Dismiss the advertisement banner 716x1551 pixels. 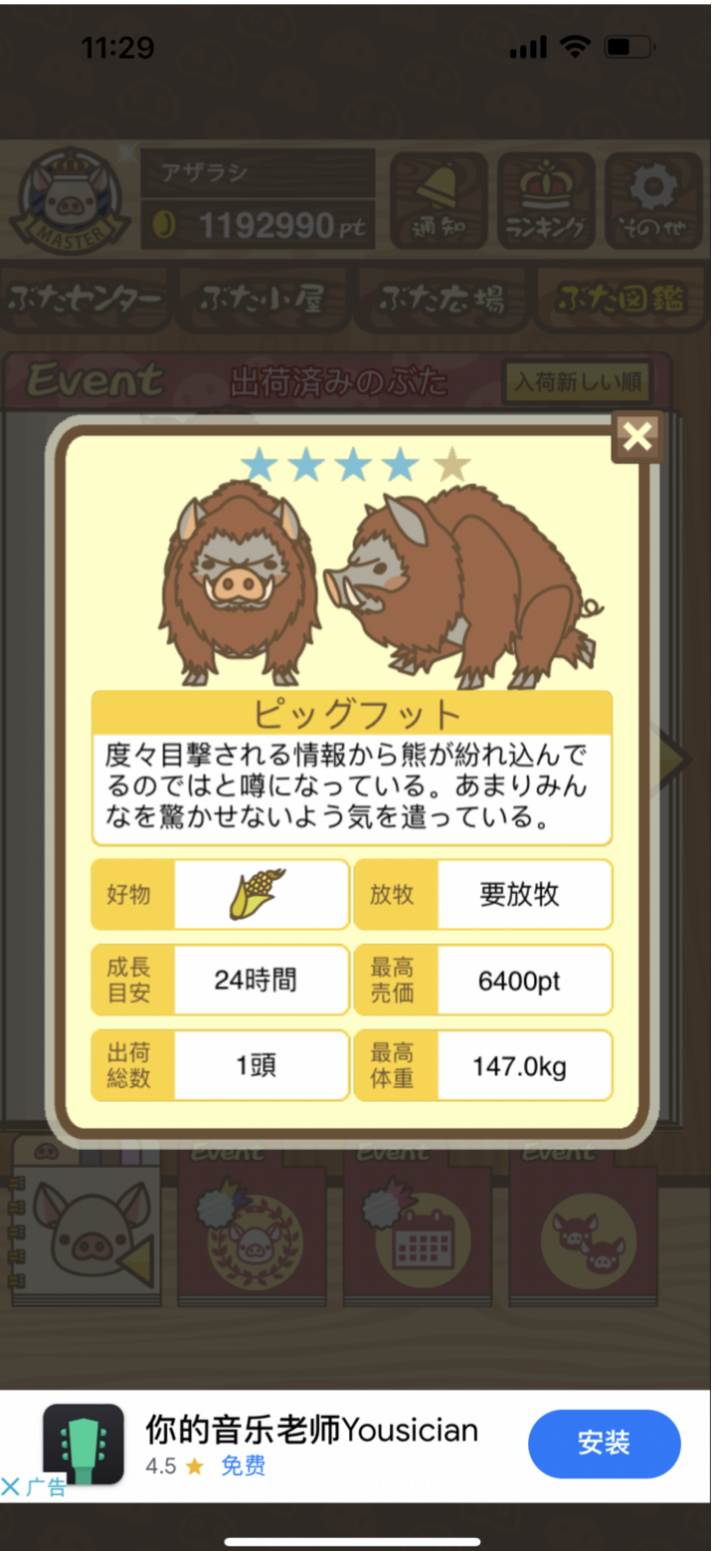click(x=12, y=1487)
